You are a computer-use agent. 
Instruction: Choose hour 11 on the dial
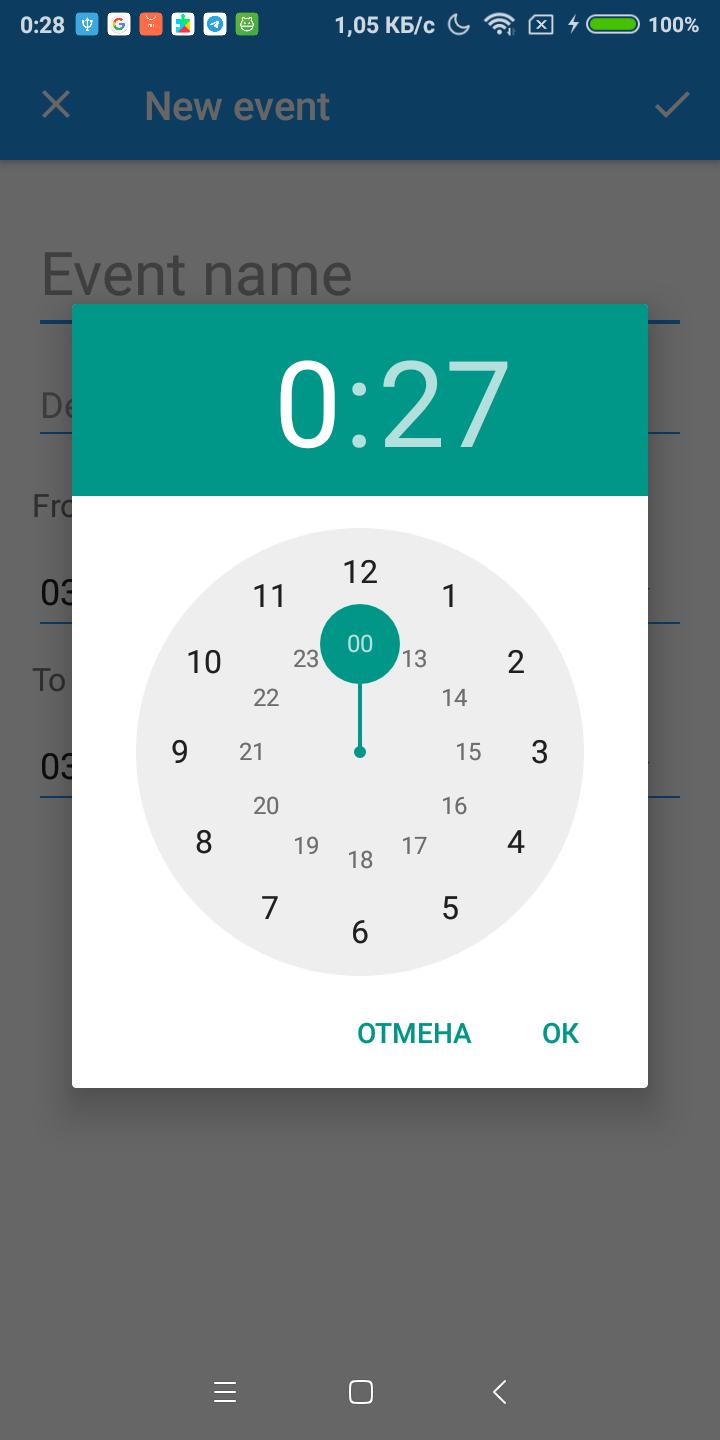270,597
